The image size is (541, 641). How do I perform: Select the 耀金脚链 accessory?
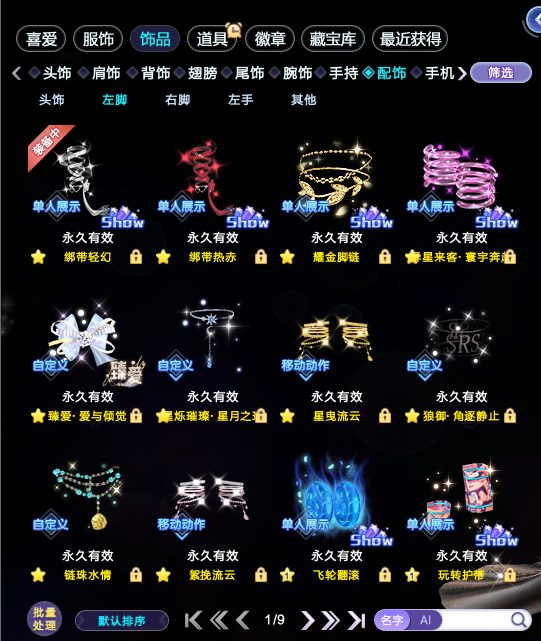point(336,198)
